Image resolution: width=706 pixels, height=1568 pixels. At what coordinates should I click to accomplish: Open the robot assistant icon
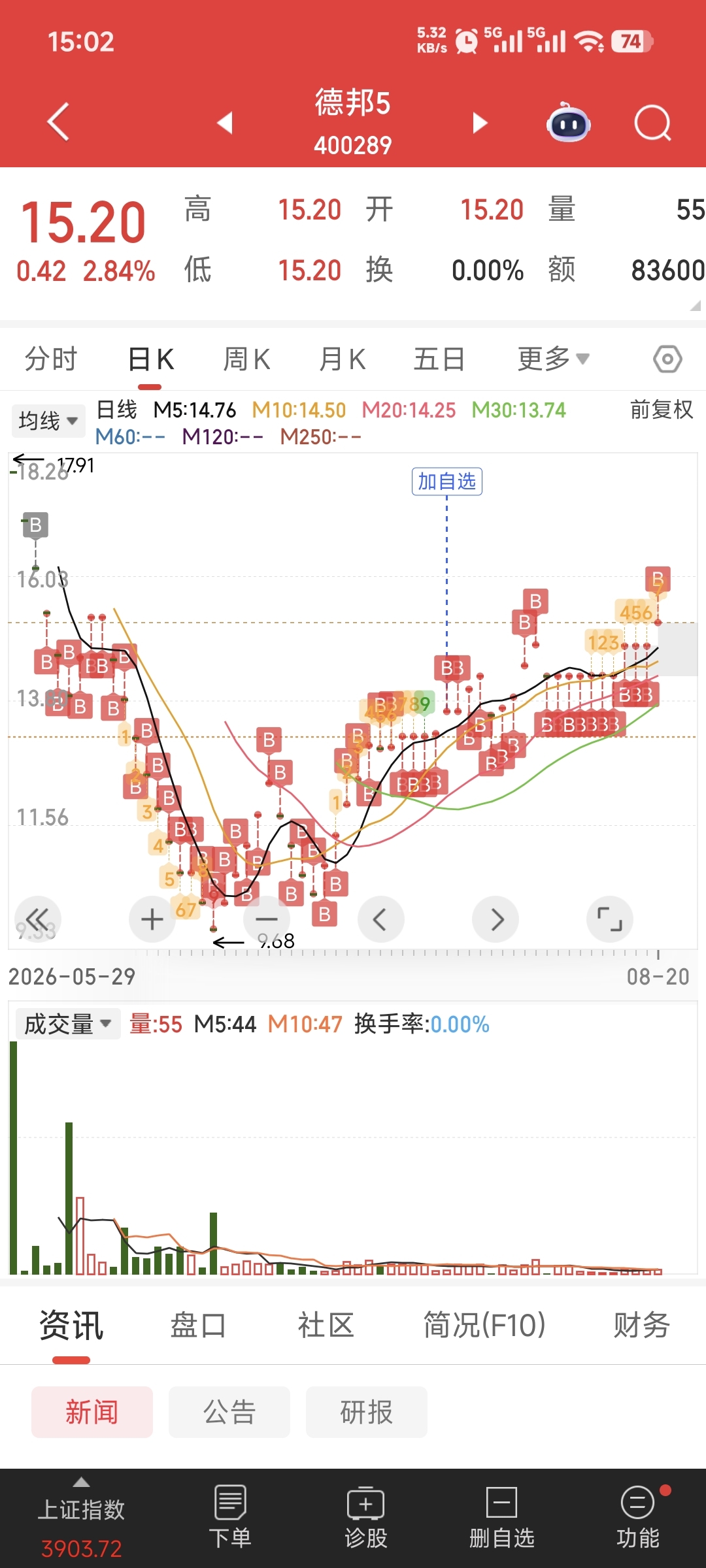click(x=568, y=122)
